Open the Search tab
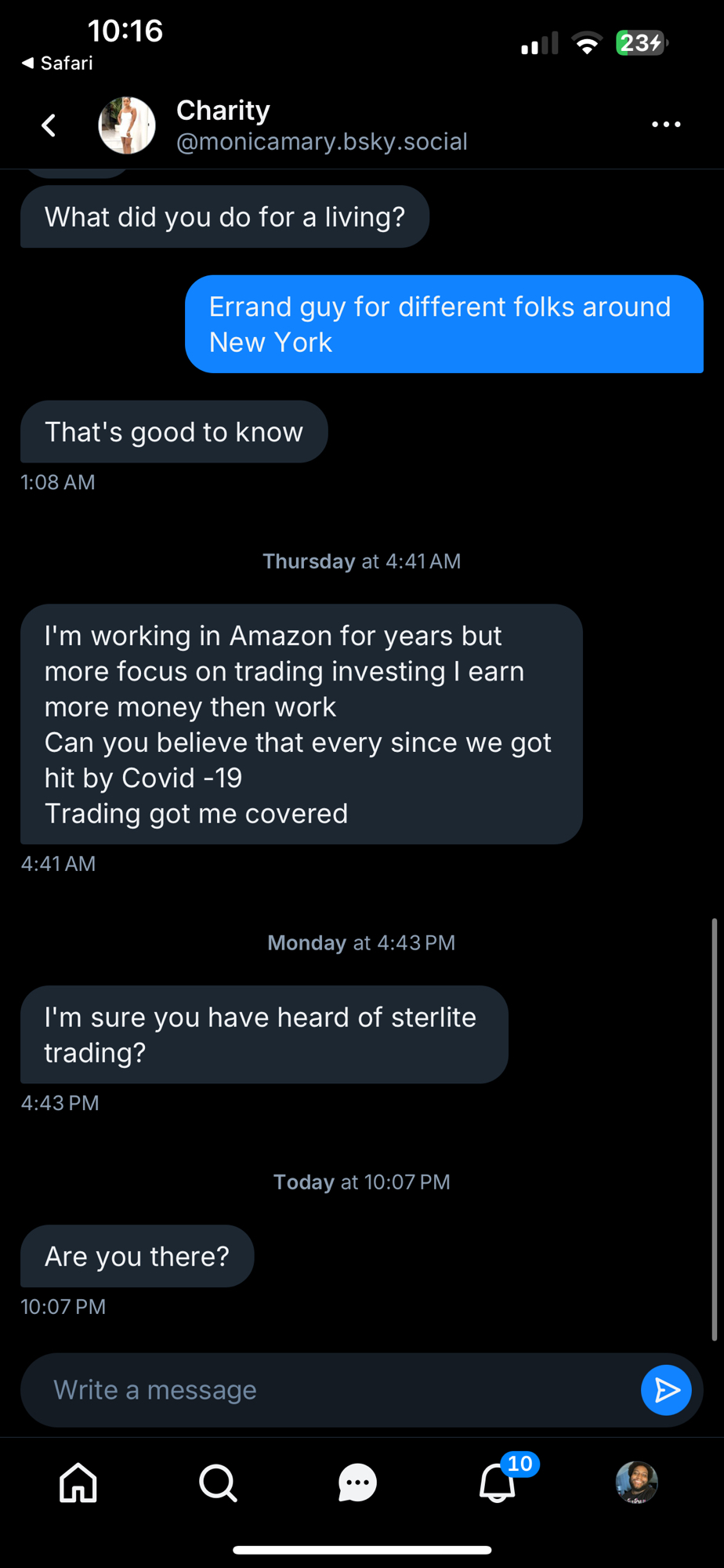The width and height of the screenshot is (724, 1568). (x=218, y=1483)
